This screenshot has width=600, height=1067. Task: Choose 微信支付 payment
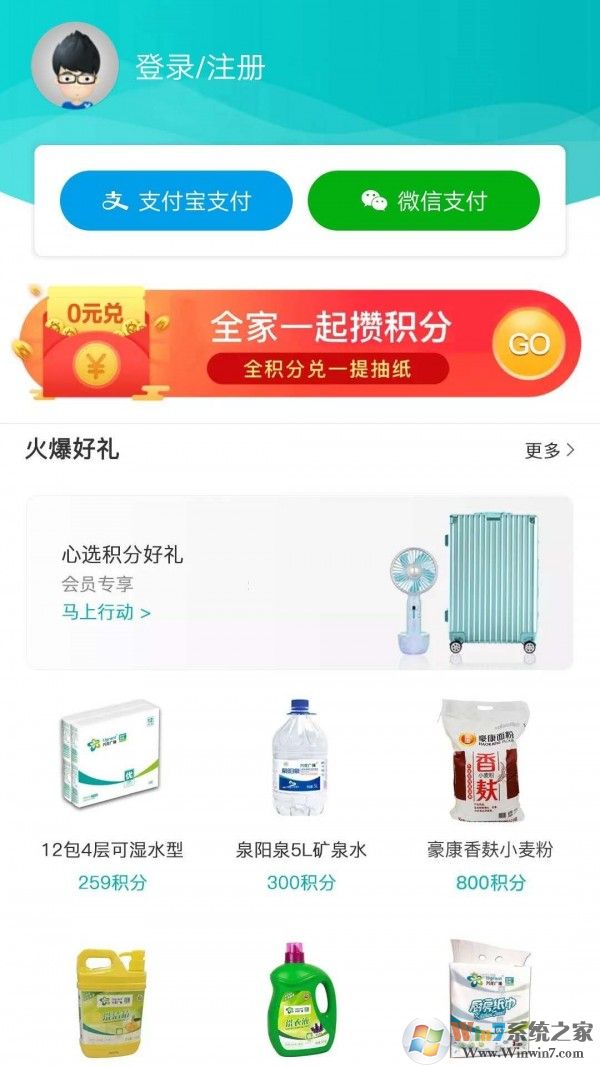(x=423, y=201)
